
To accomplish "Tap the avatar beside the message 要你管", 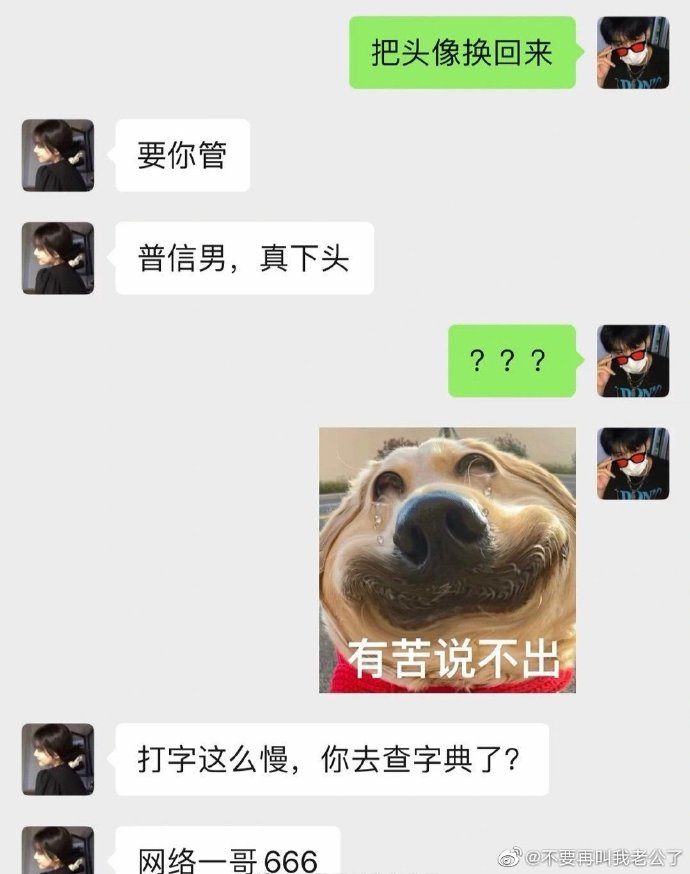I will [58, 156].
